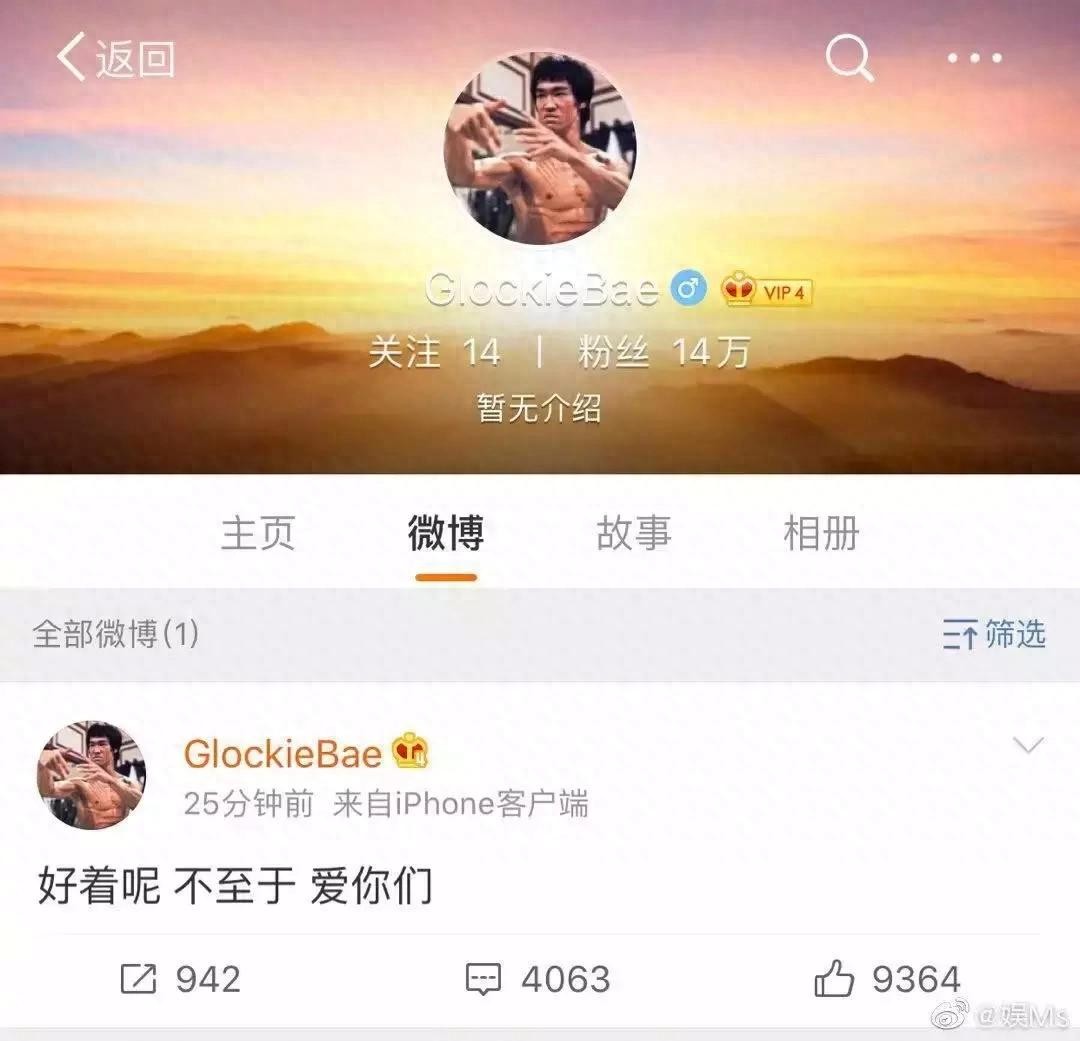Tap the VIP 4 badge

pyautogui.click(x=767, y=291)
